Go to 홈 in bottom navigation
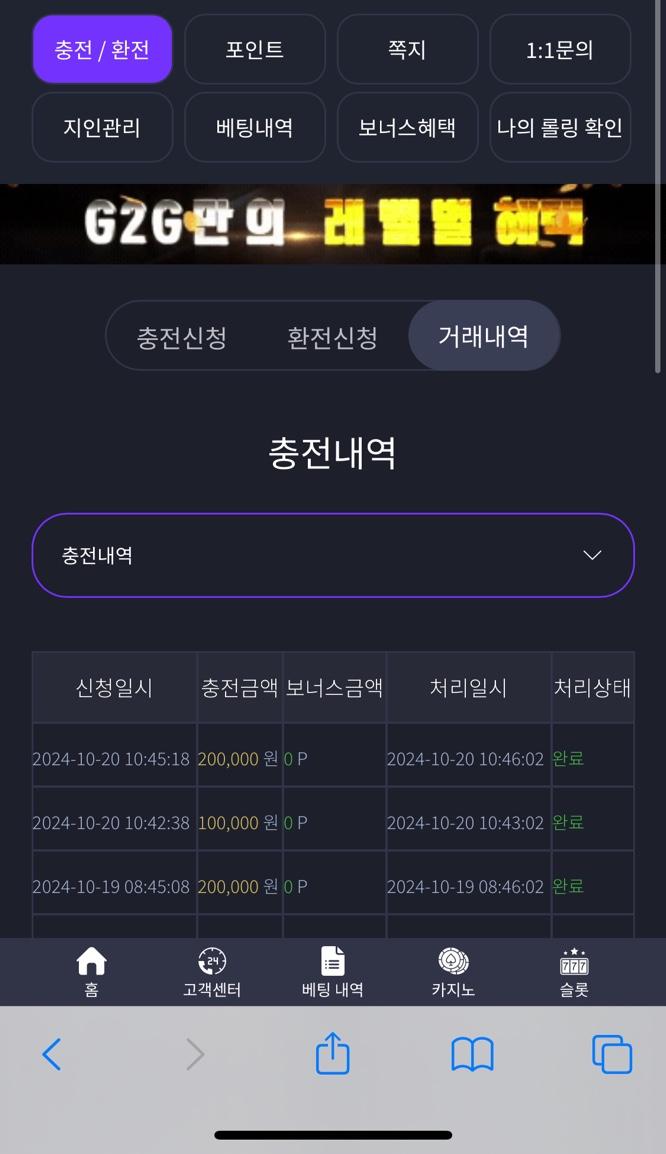The height and width of the screenshot is (1154, 666). [x=91, y=973]
